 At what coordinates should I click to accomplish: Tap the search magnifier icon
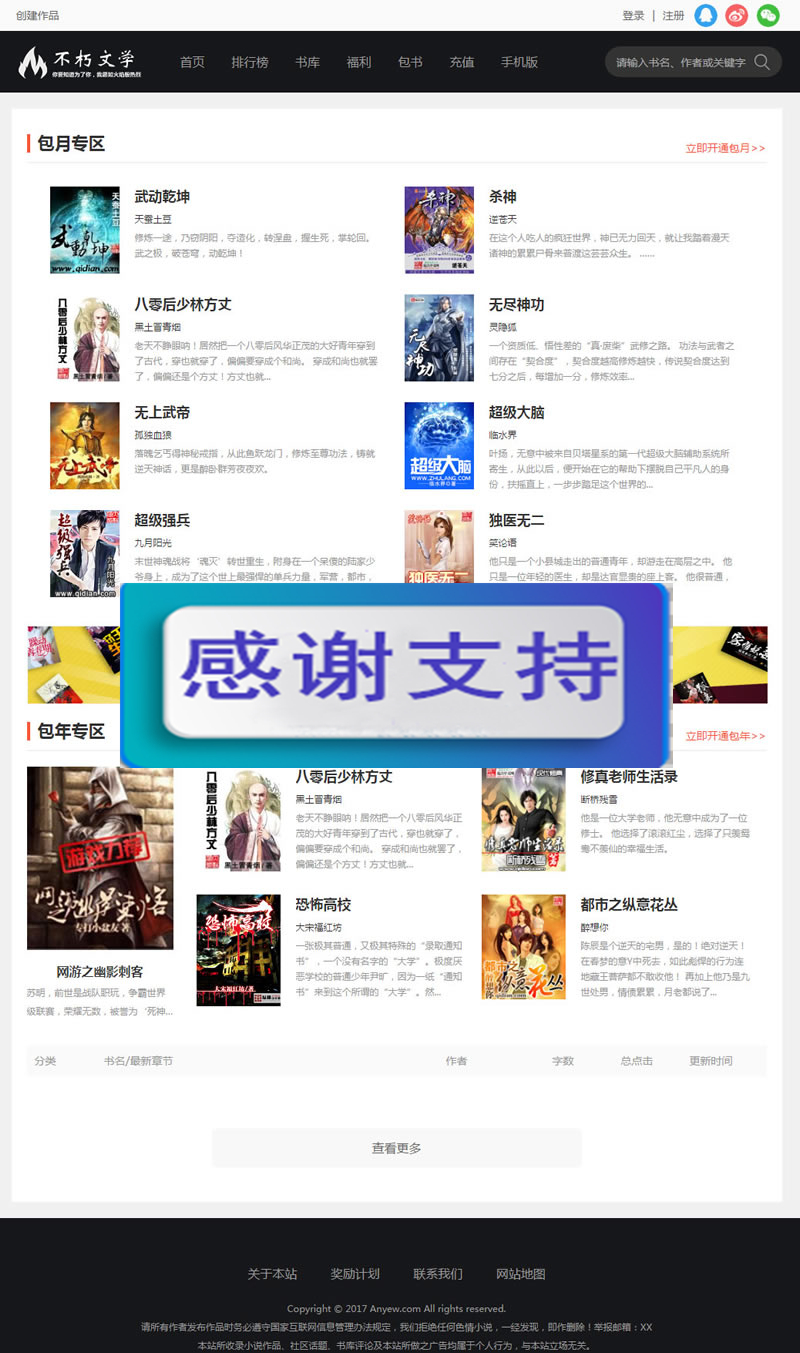762,62
